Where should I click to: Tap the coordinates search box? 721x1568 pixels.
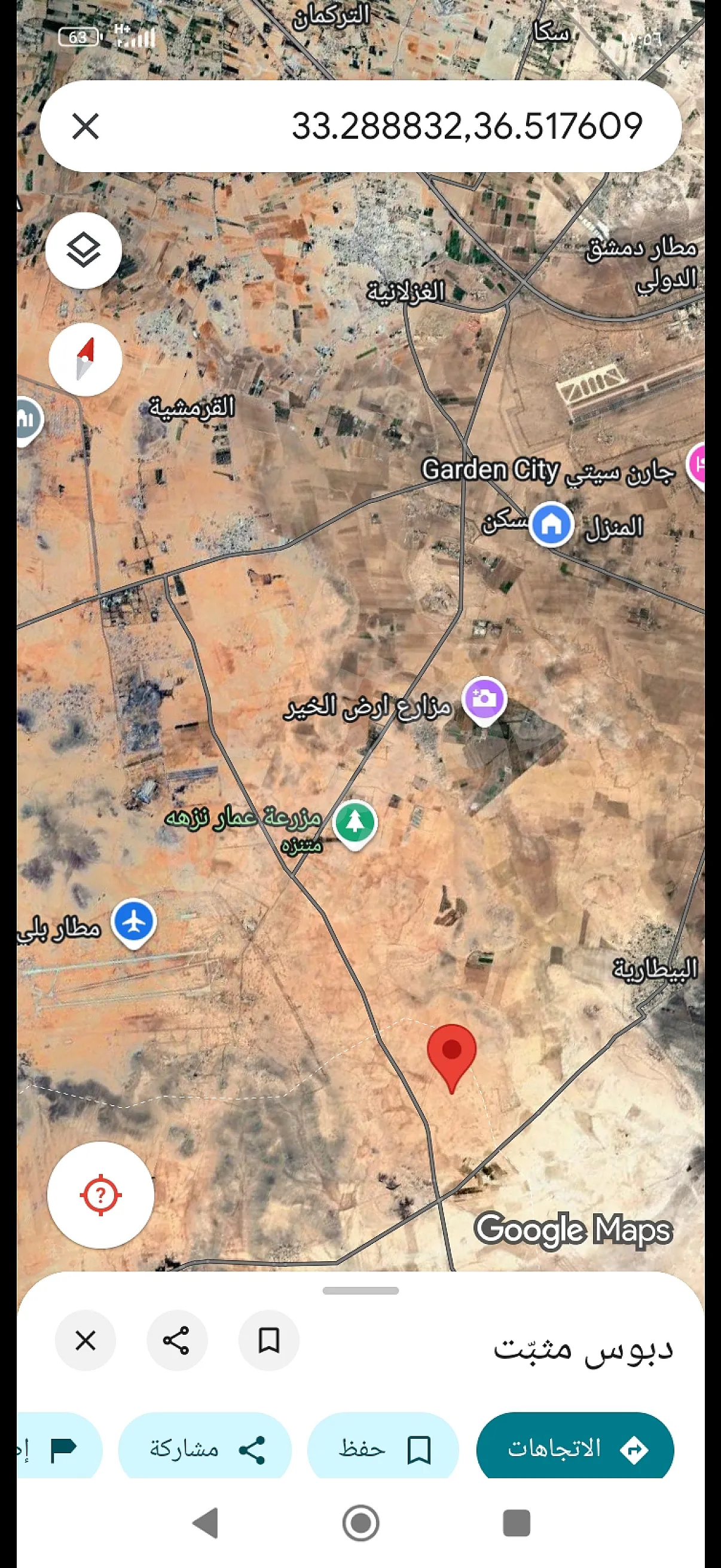tap(426, 127)
